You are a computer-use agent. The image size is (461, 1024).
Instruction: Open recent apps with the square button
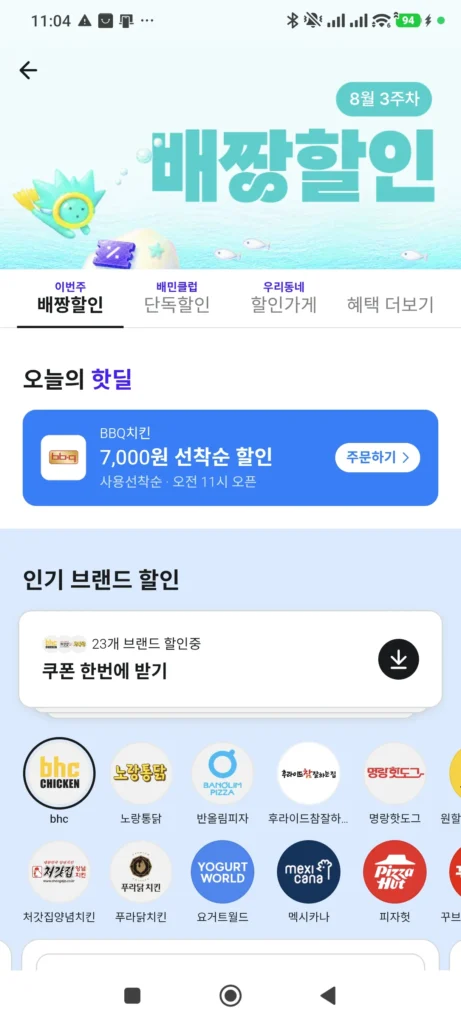[132, 995]
